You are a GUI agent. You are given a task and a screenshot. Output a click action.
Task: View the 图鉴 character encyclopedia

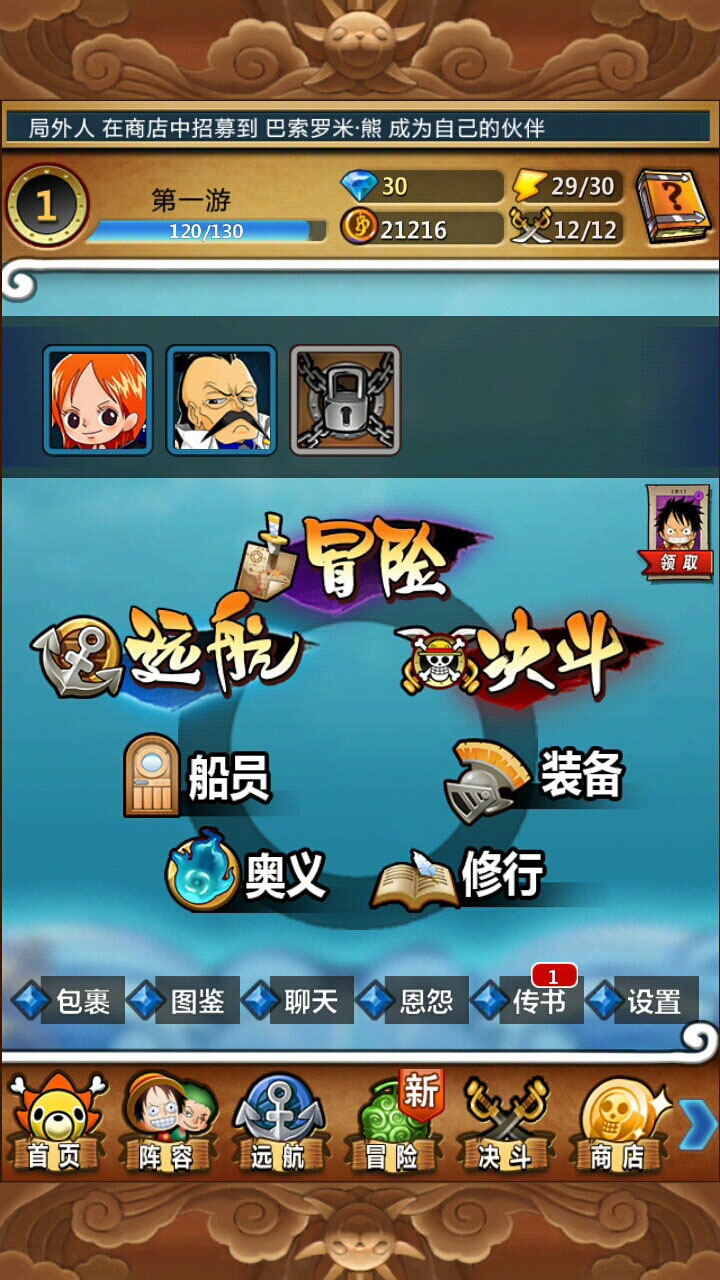click(x=185, y=1001)
